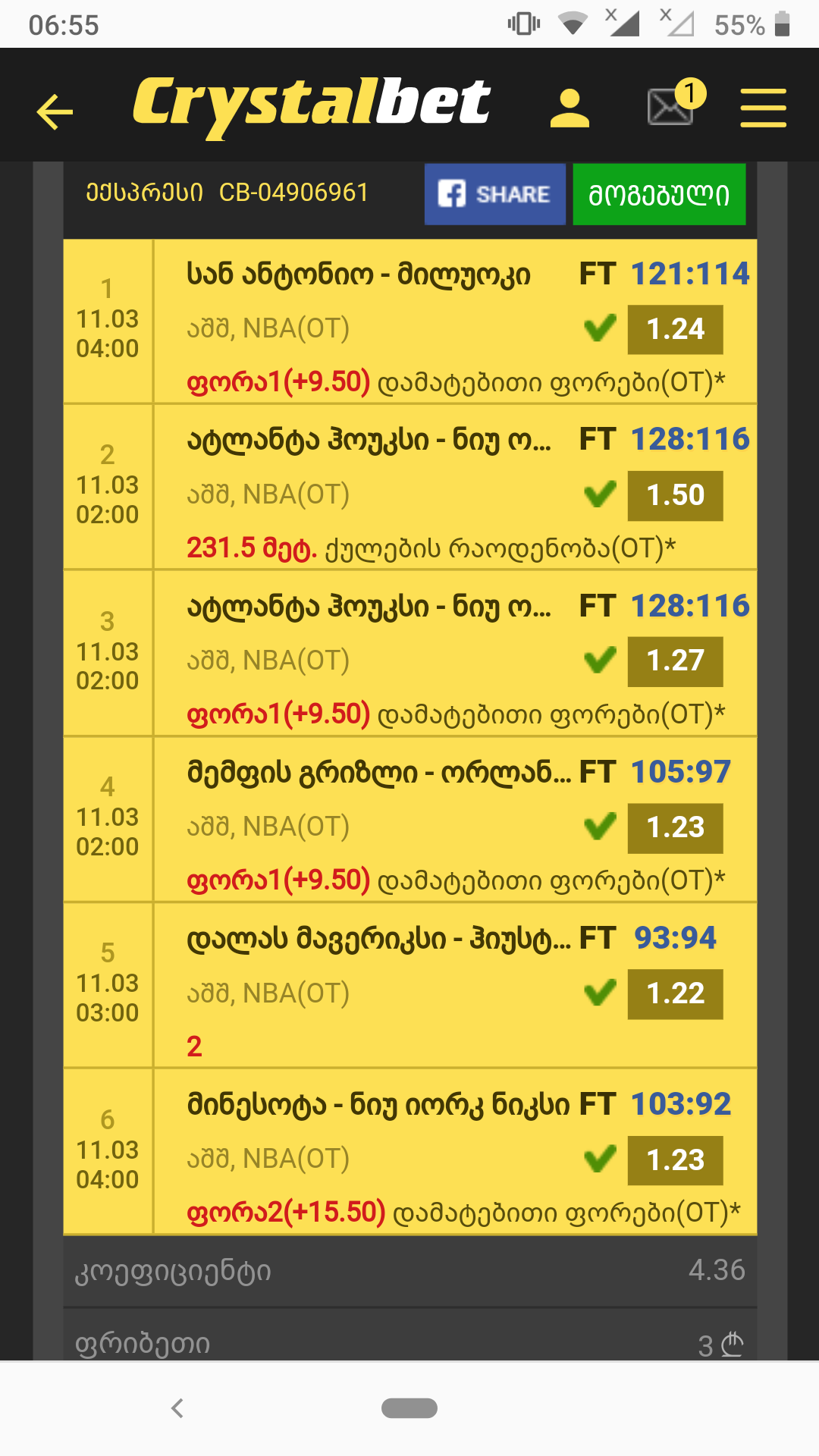
Task: Click the Facebook icon inside the Share button
Action: pyautogui.click(x=453, y=194)
